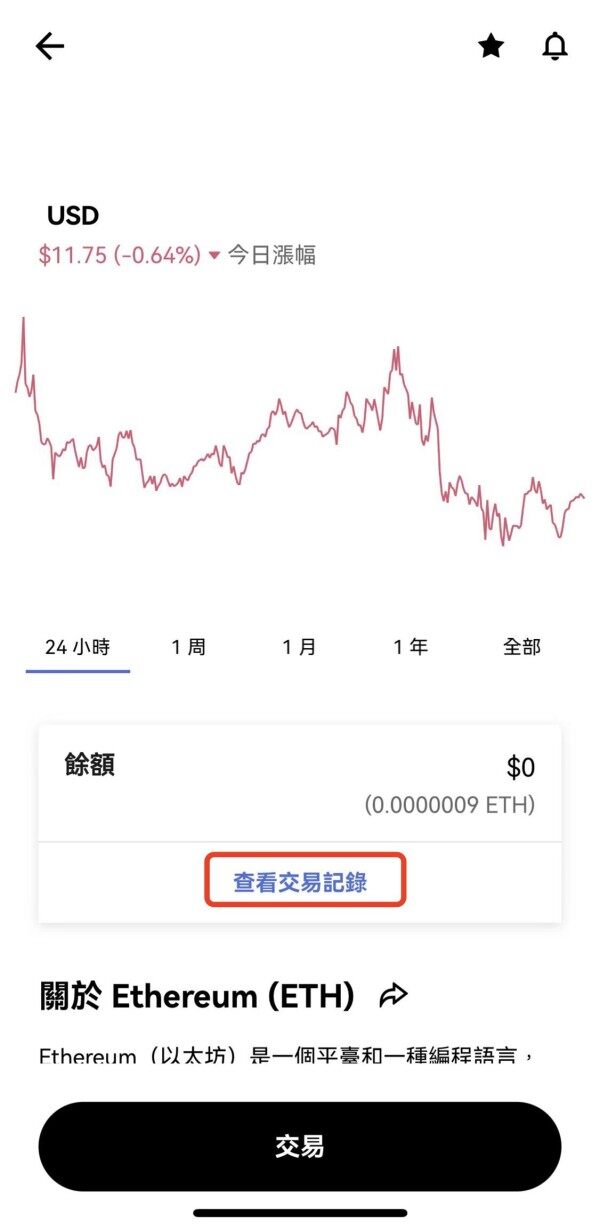Open 查看交易記錄 transaction history
This screenshot has height=1230, width=600.
click(x=300, y=882)
